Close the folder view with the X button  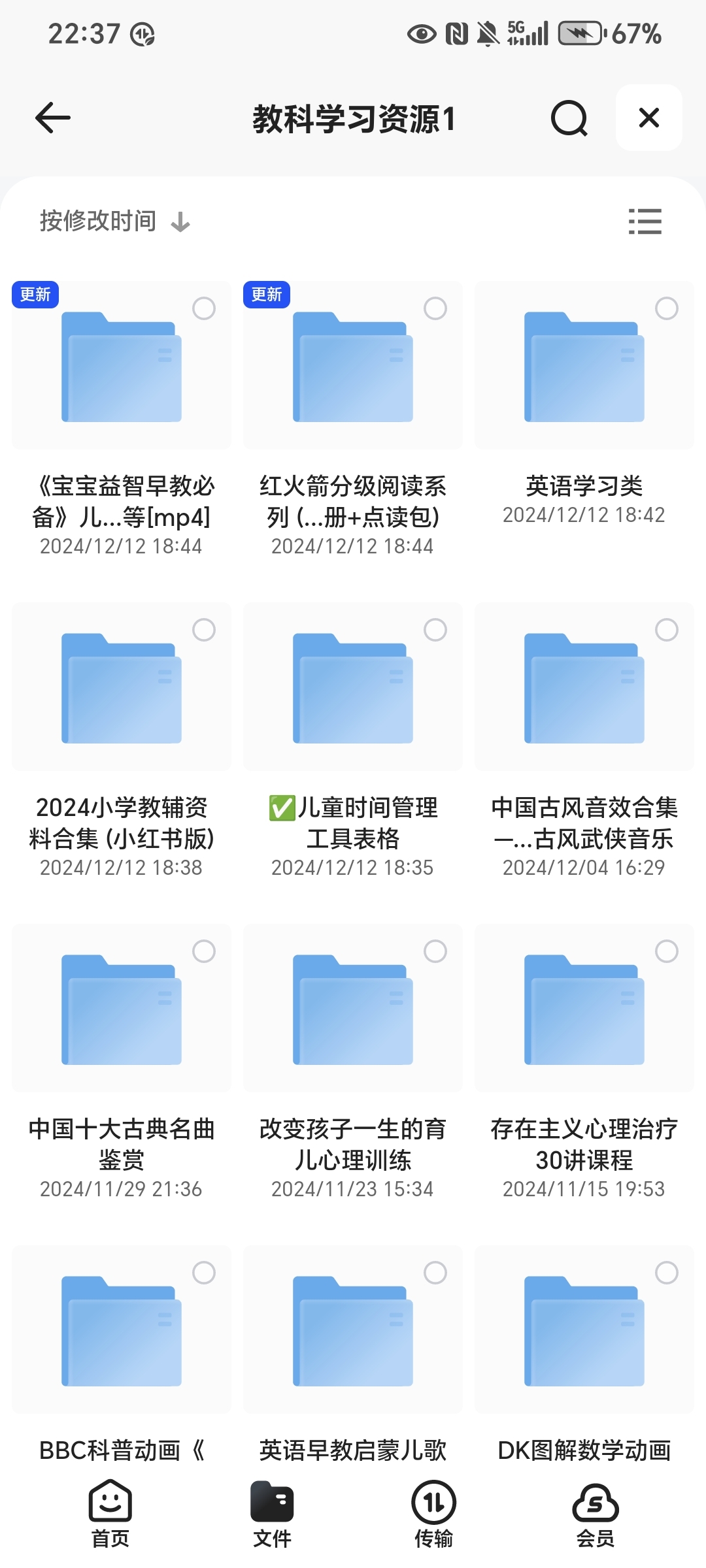point(649,118)
